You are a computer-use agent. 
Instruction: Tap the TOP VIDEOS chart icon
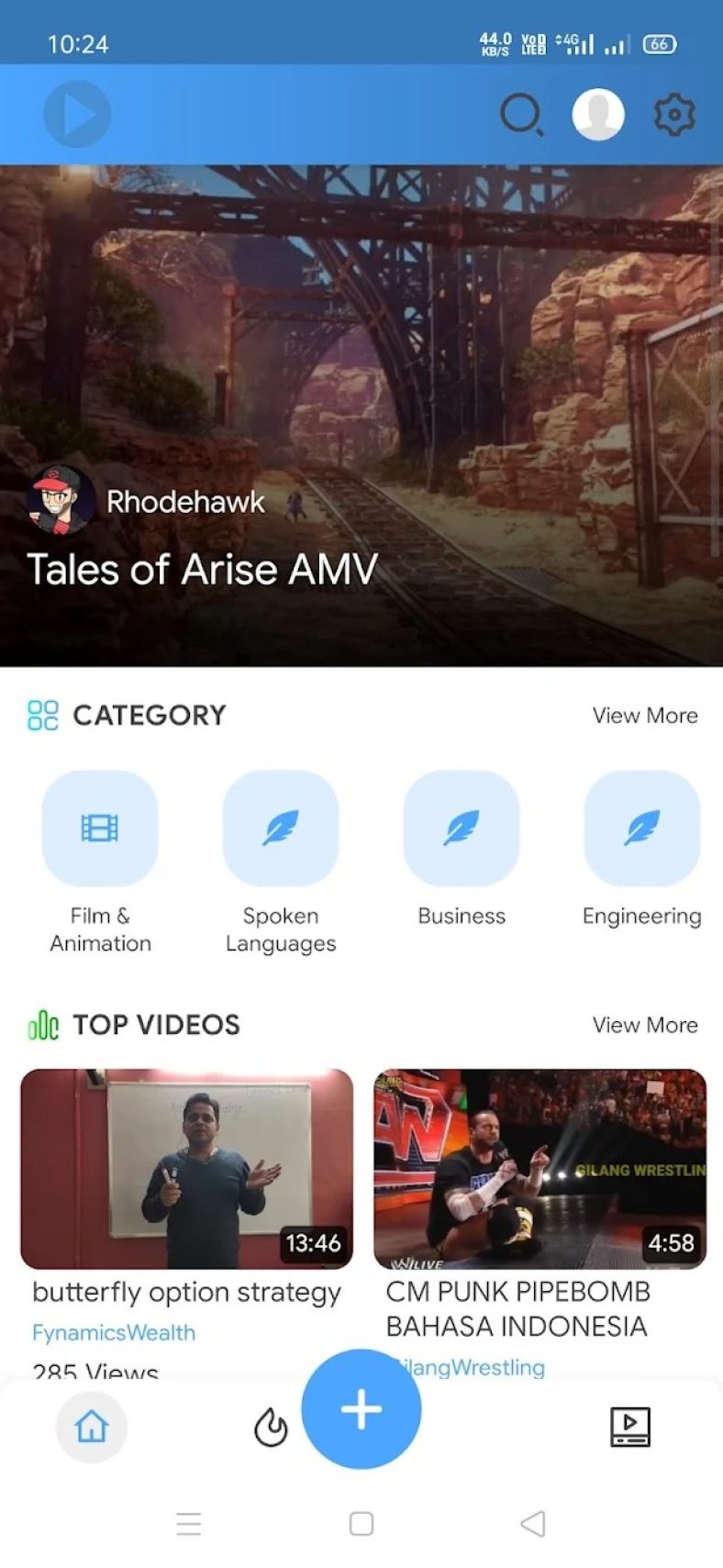41,1025
